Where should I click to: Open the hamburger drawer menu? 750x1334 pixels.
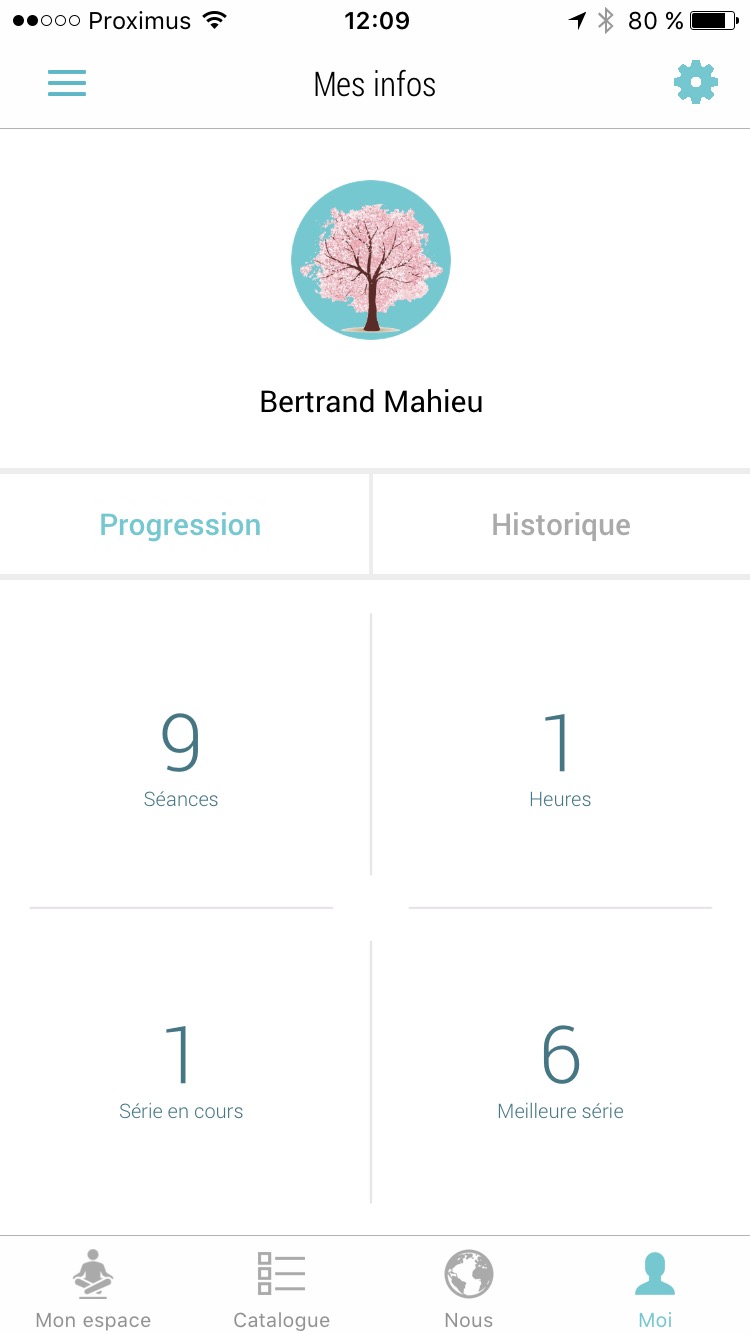coord(67,83)
